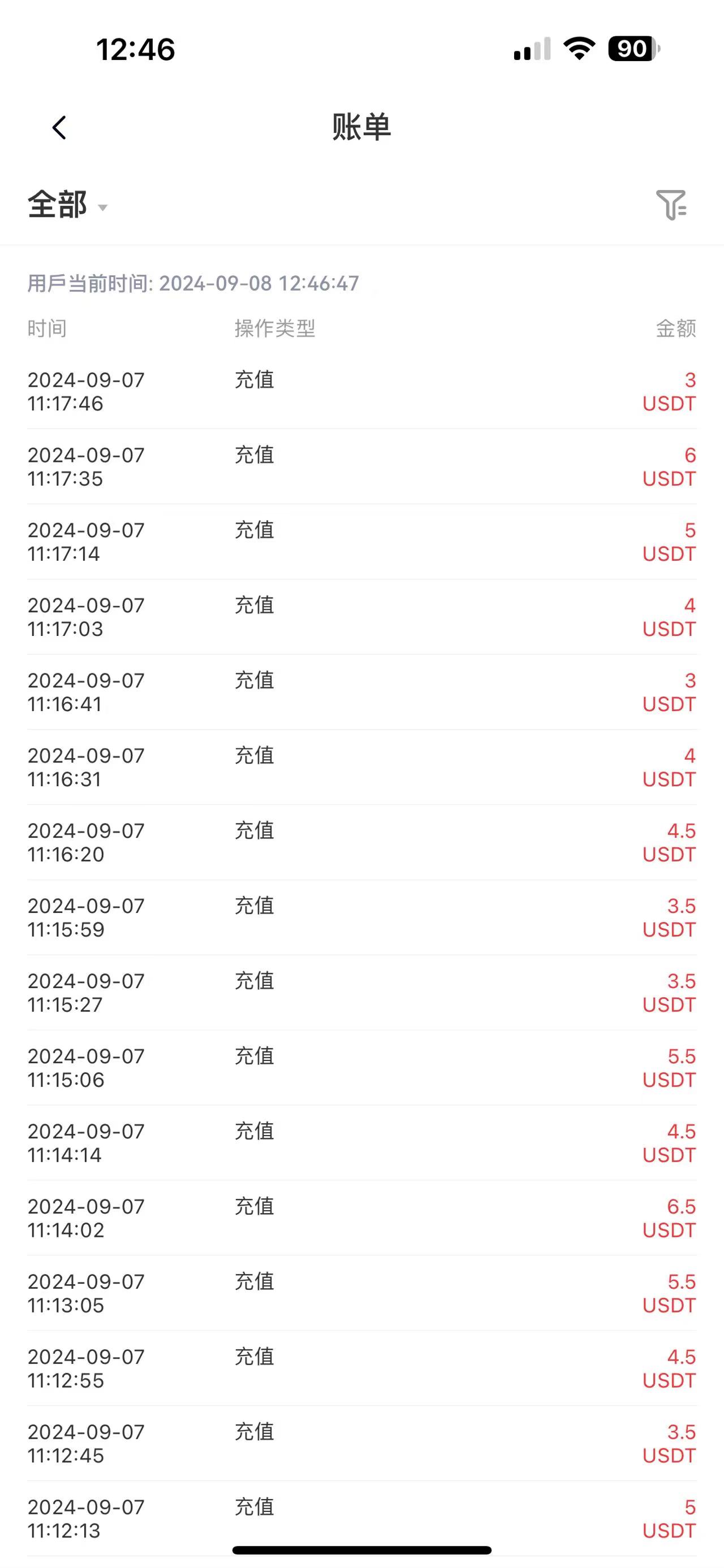
Task: Tap the home indicator bar at bottom
Action: coord(361,1549)
